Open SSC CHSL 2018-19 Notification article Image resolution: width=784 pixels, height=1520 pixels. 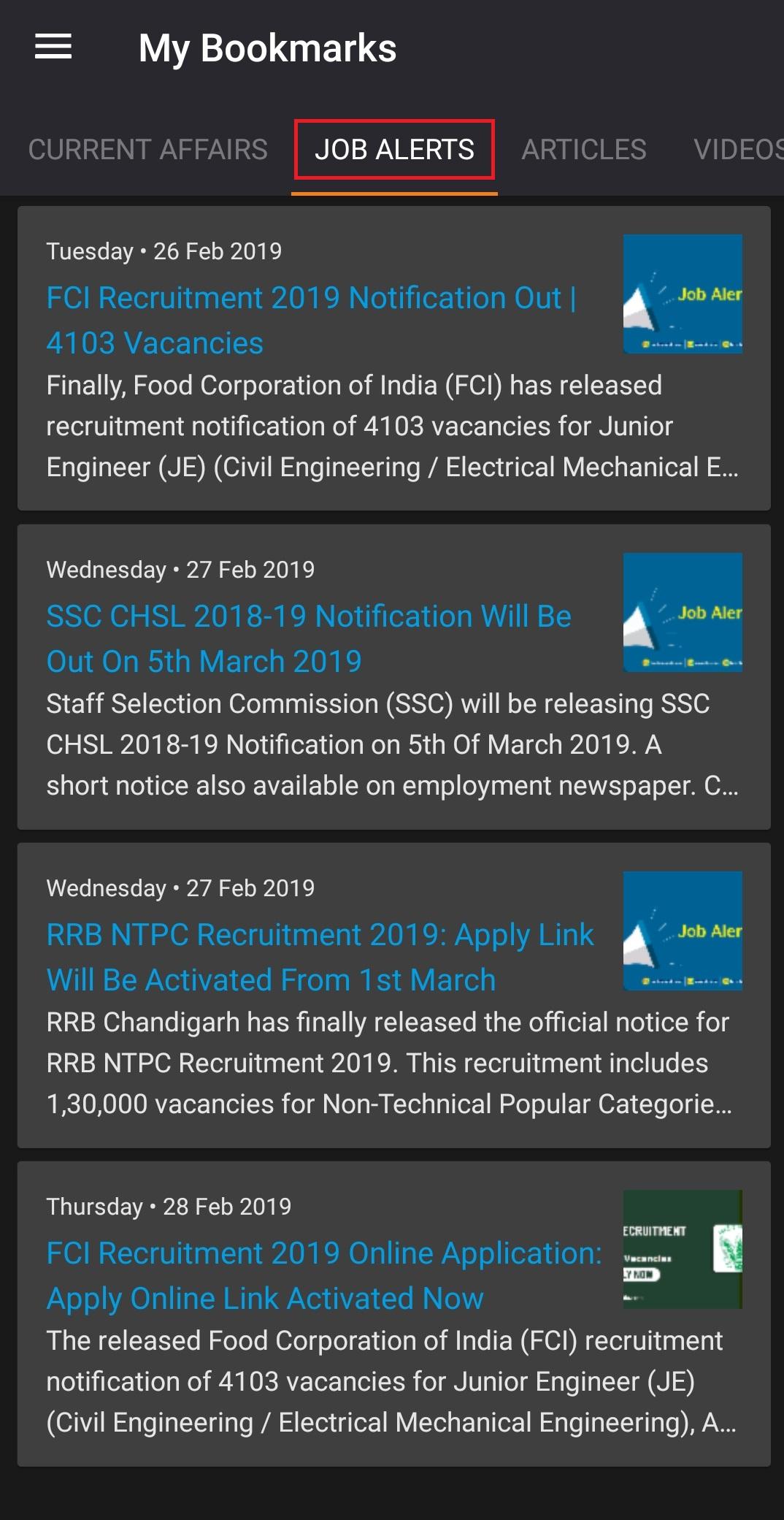(394, 676)
